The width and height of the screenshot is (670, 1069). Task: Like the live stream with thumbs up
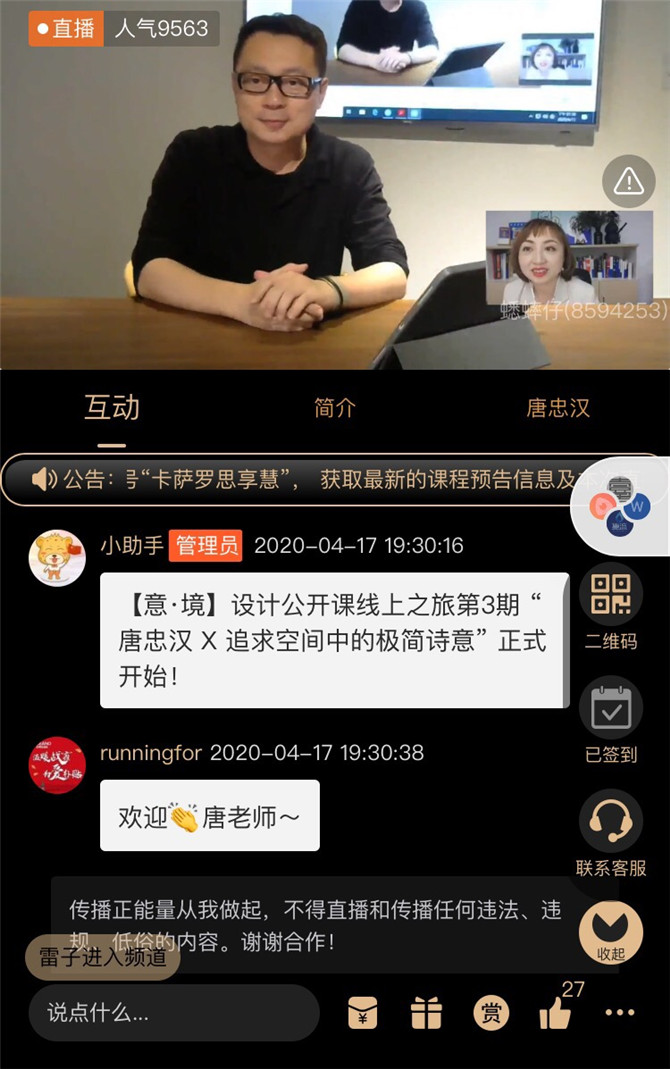click(x=555, y=1014)
